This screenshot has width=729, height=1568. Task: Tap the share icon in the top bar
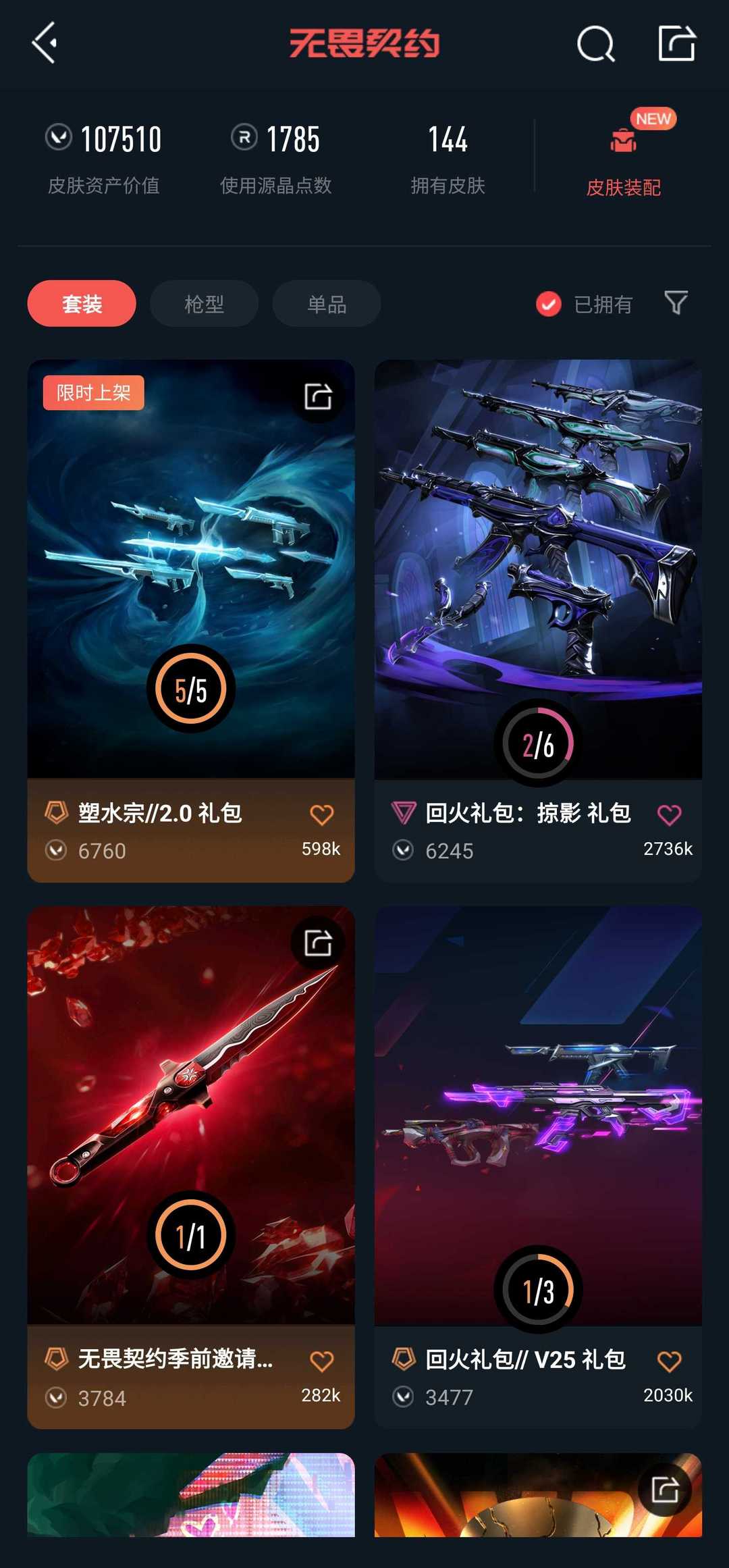(x=676, y=43)
